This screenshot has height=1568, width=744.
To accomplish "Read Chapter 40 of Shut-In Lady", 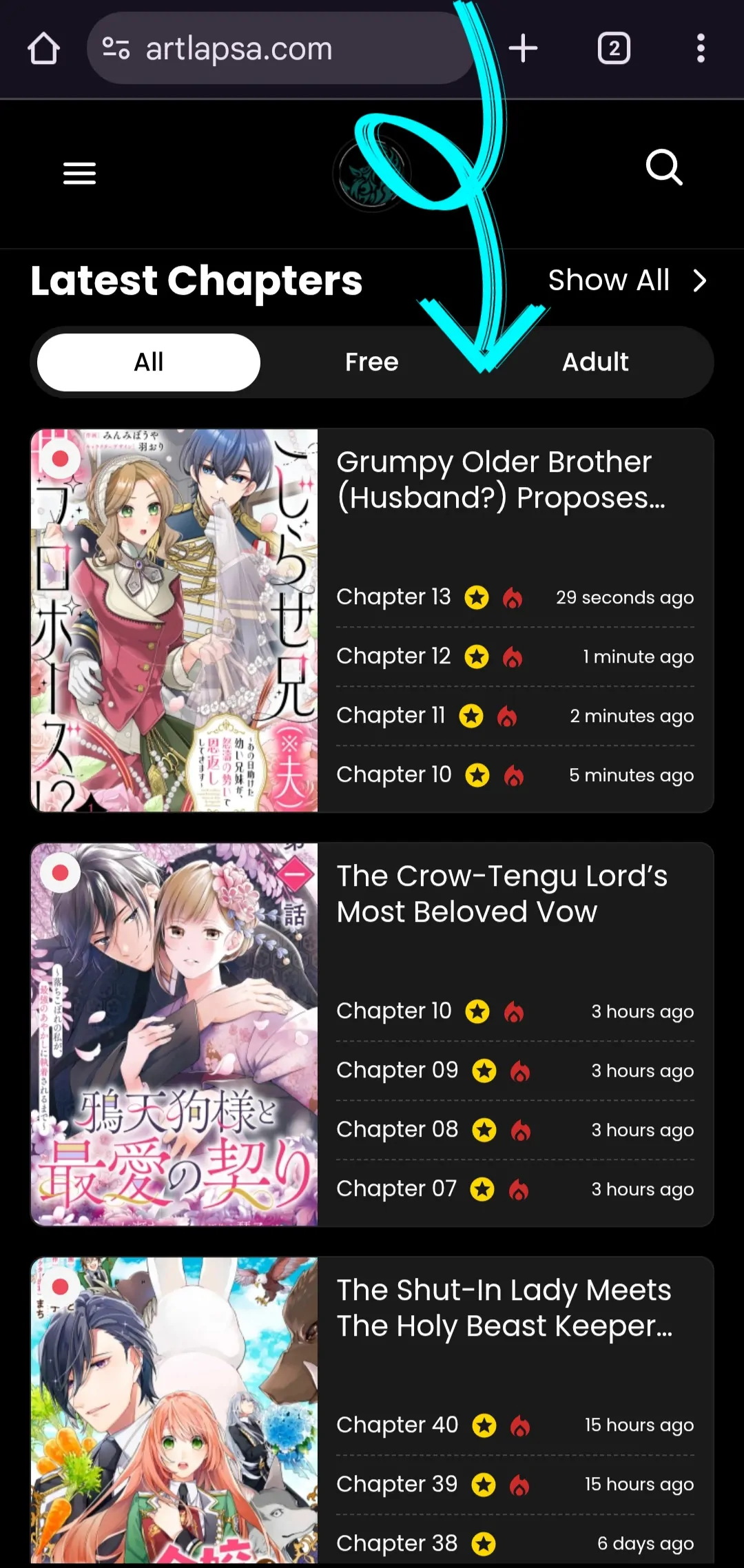I will point(397,1425).
